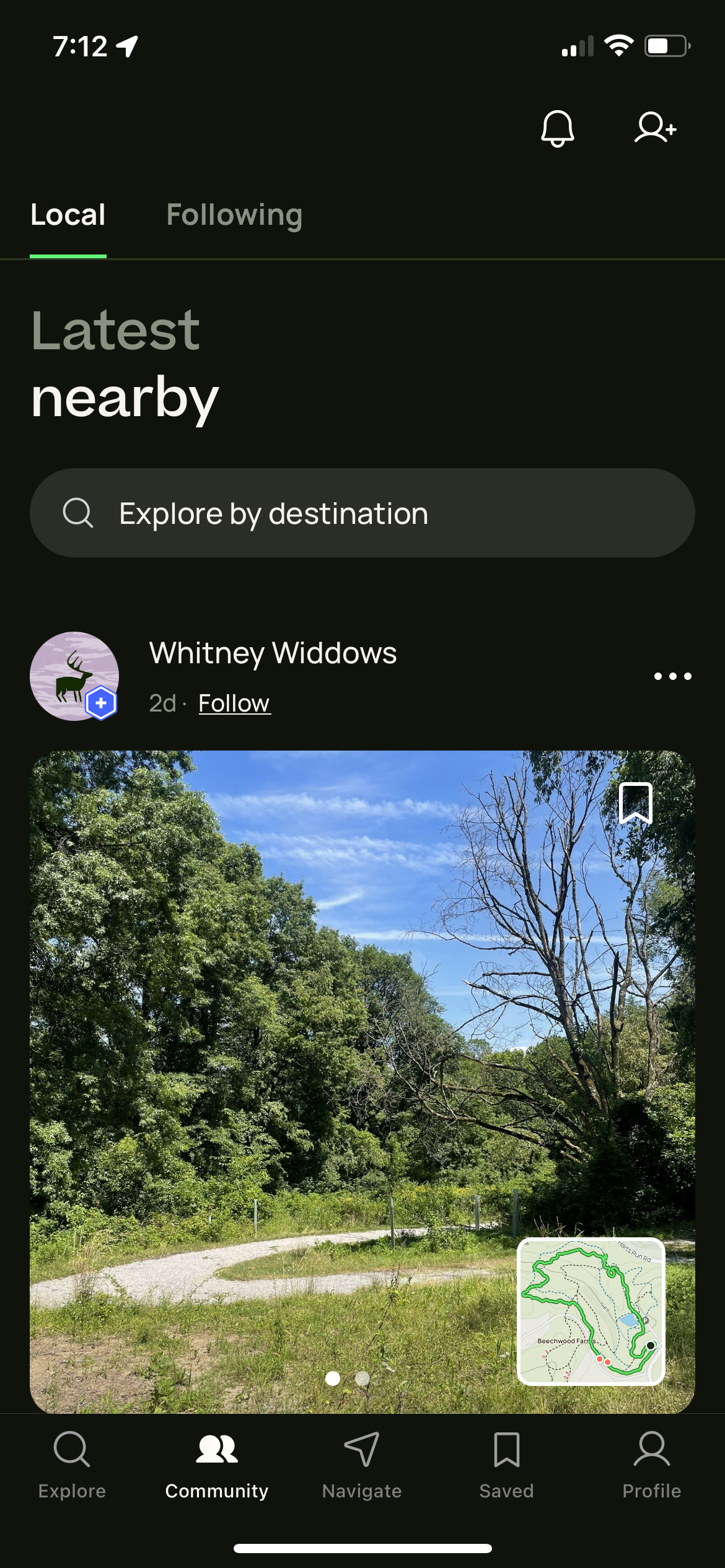Open the notifications bell
The image size is (725, 1568).
tap(557, 129)
